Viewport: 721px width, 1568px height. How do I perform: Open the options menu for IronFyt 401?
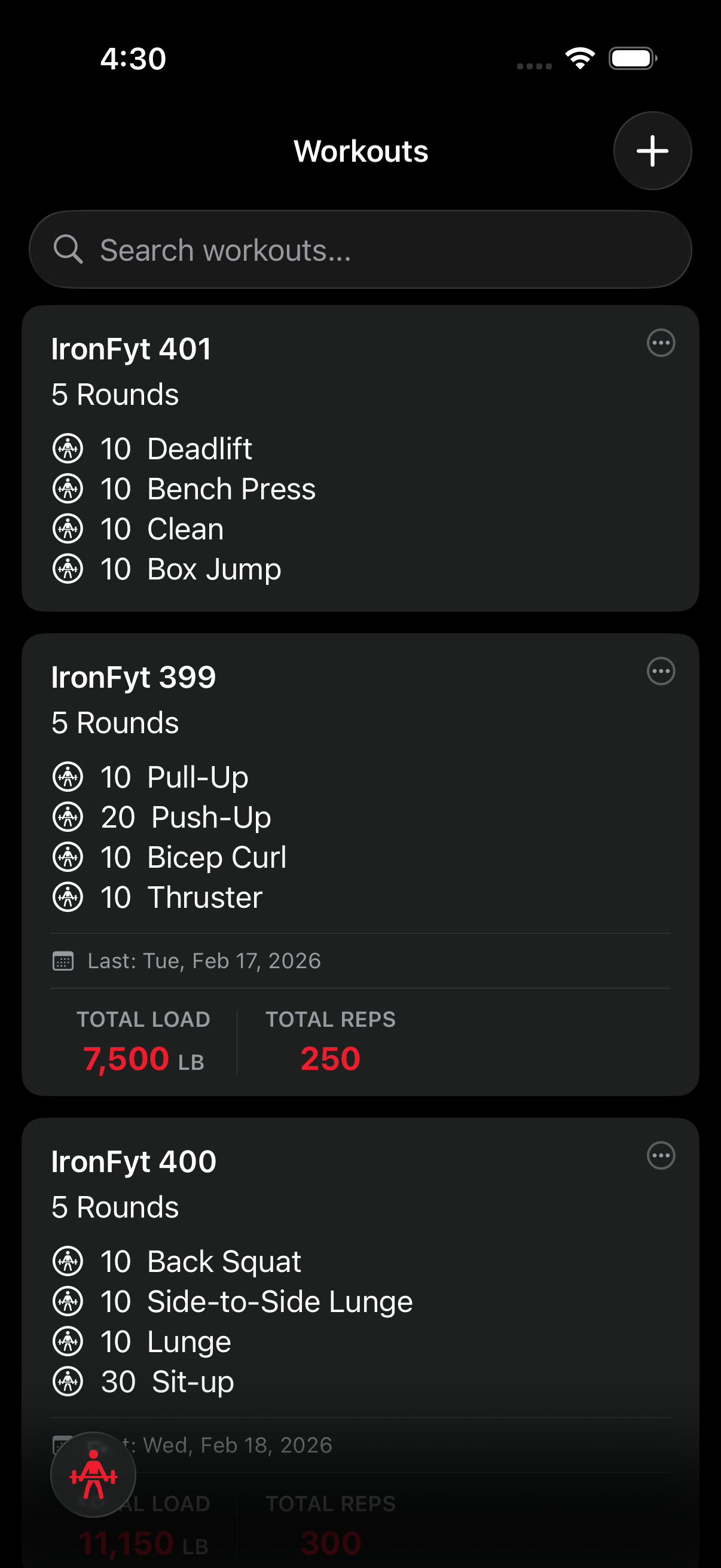(x=661, y=343)
